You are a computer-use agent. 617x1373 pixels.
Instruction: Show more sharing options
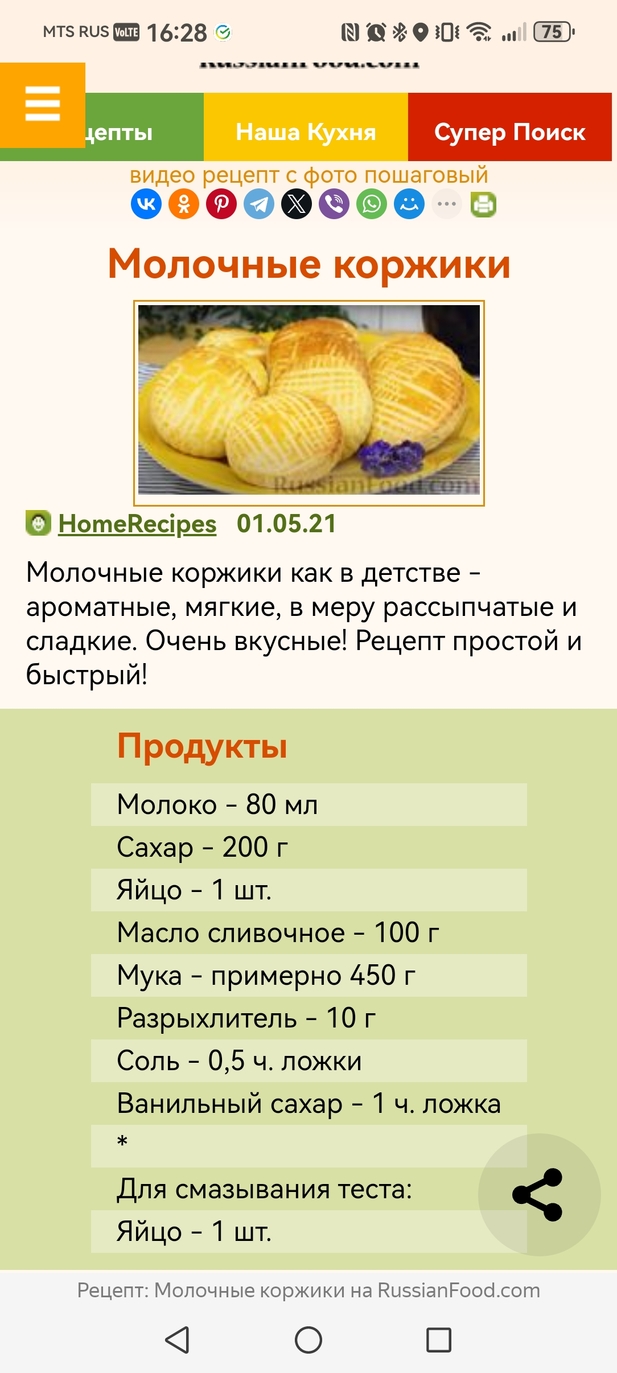pyautogui.click(x=446, y=205)
